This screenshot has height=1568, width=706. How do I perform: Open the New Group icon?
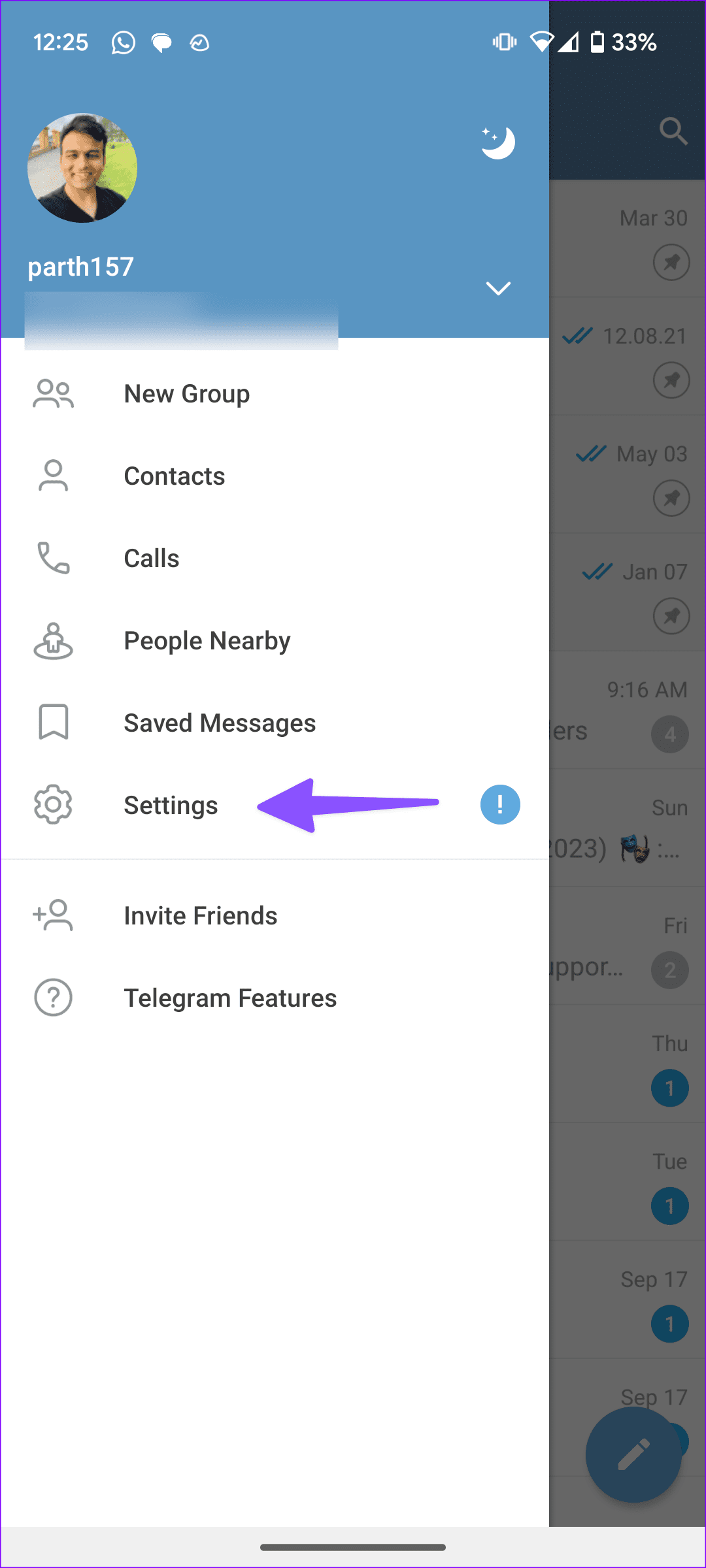click(53, 393)
